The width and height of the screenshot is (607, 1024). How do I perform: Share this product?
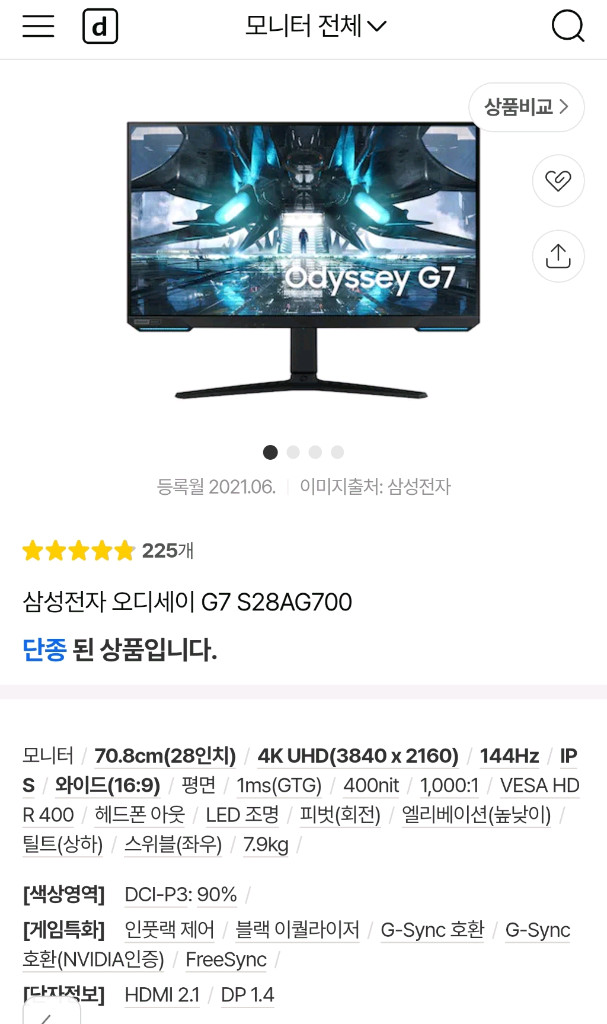point(558,256)
